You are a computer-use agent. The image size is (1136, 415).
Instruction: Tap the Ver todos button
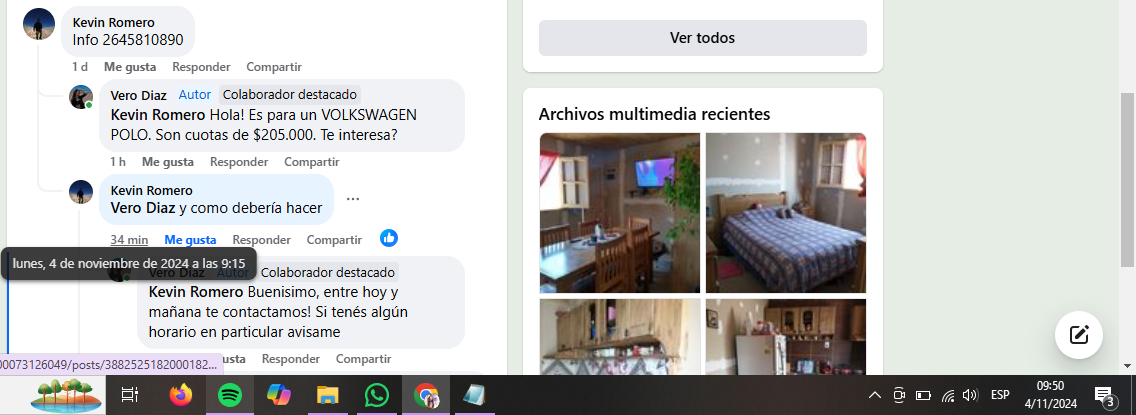(702, 38)
